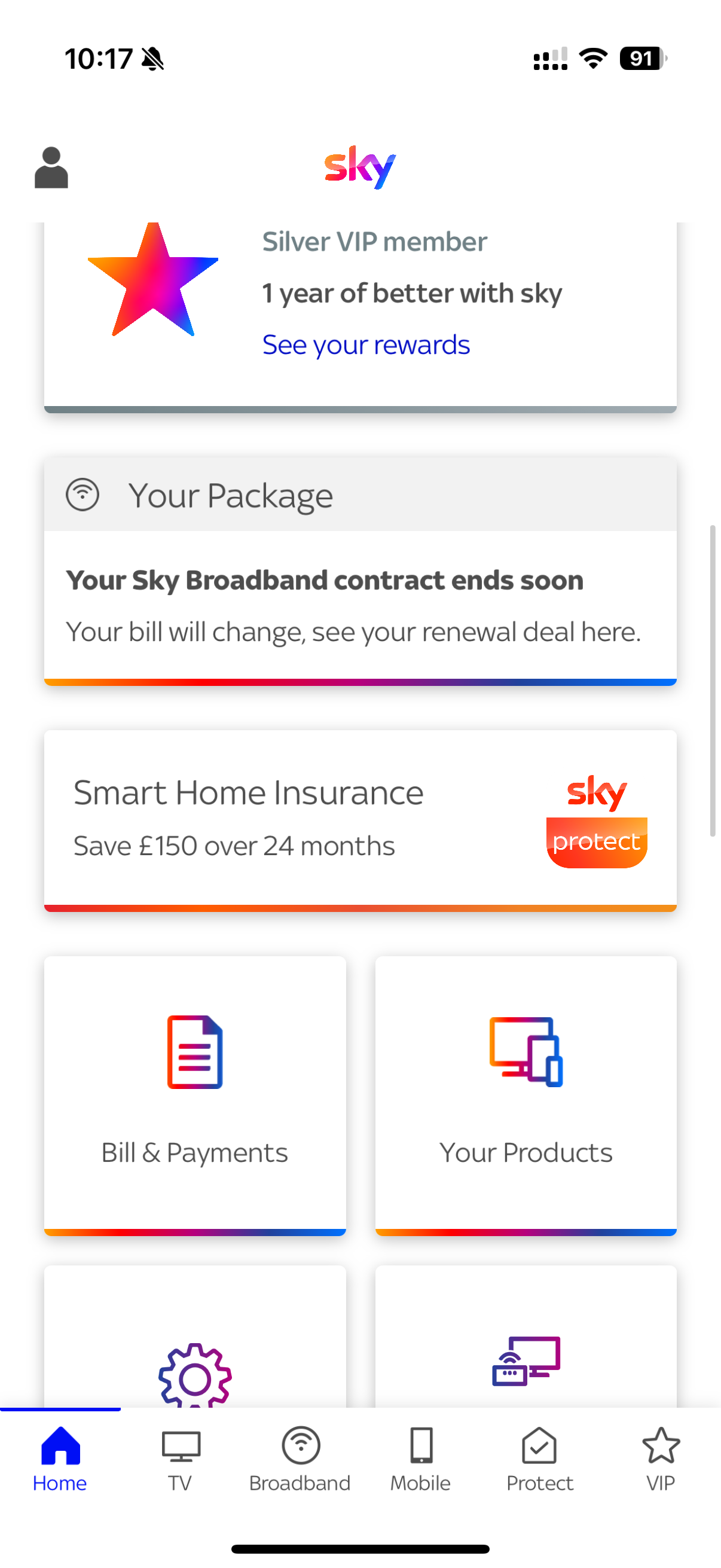Image resolution: width=721 pixels, height=1568 pixels.
Task: Select the router and TV tile icon
Action: pyautogui.click(x=525, y=1362)
